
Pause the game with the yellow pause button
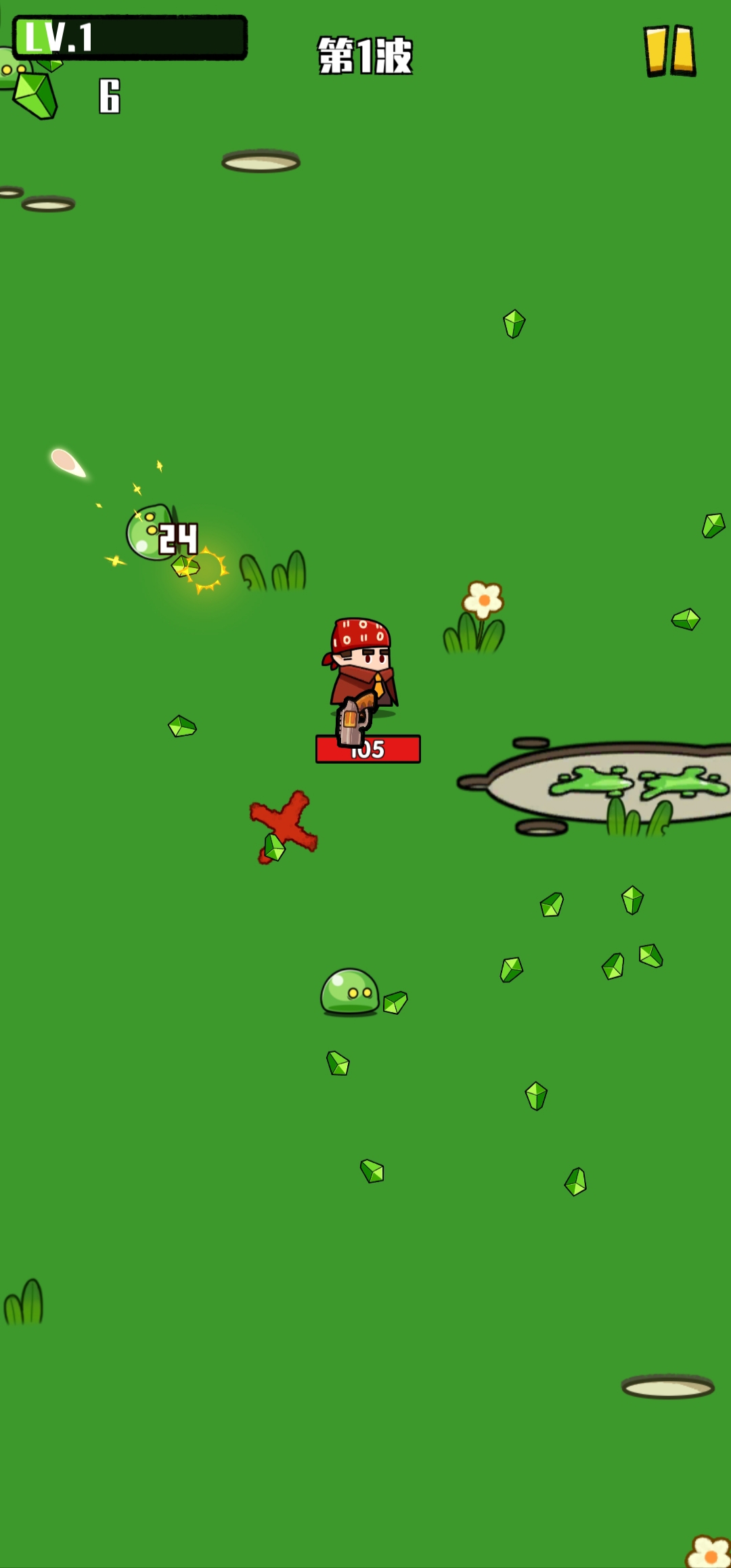[669, 51]
